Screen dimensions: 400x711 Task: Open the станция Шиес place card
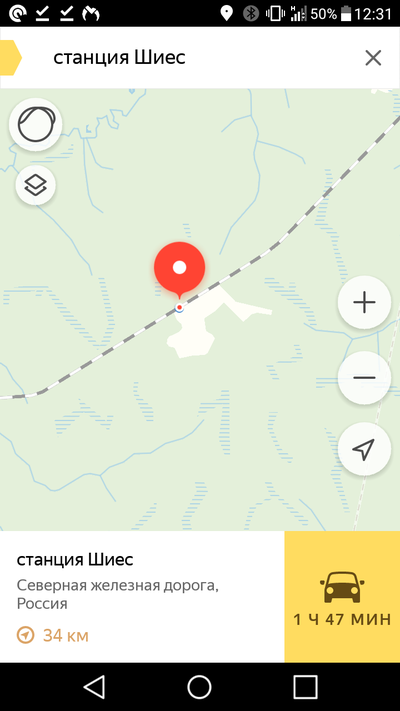[142, 597]
